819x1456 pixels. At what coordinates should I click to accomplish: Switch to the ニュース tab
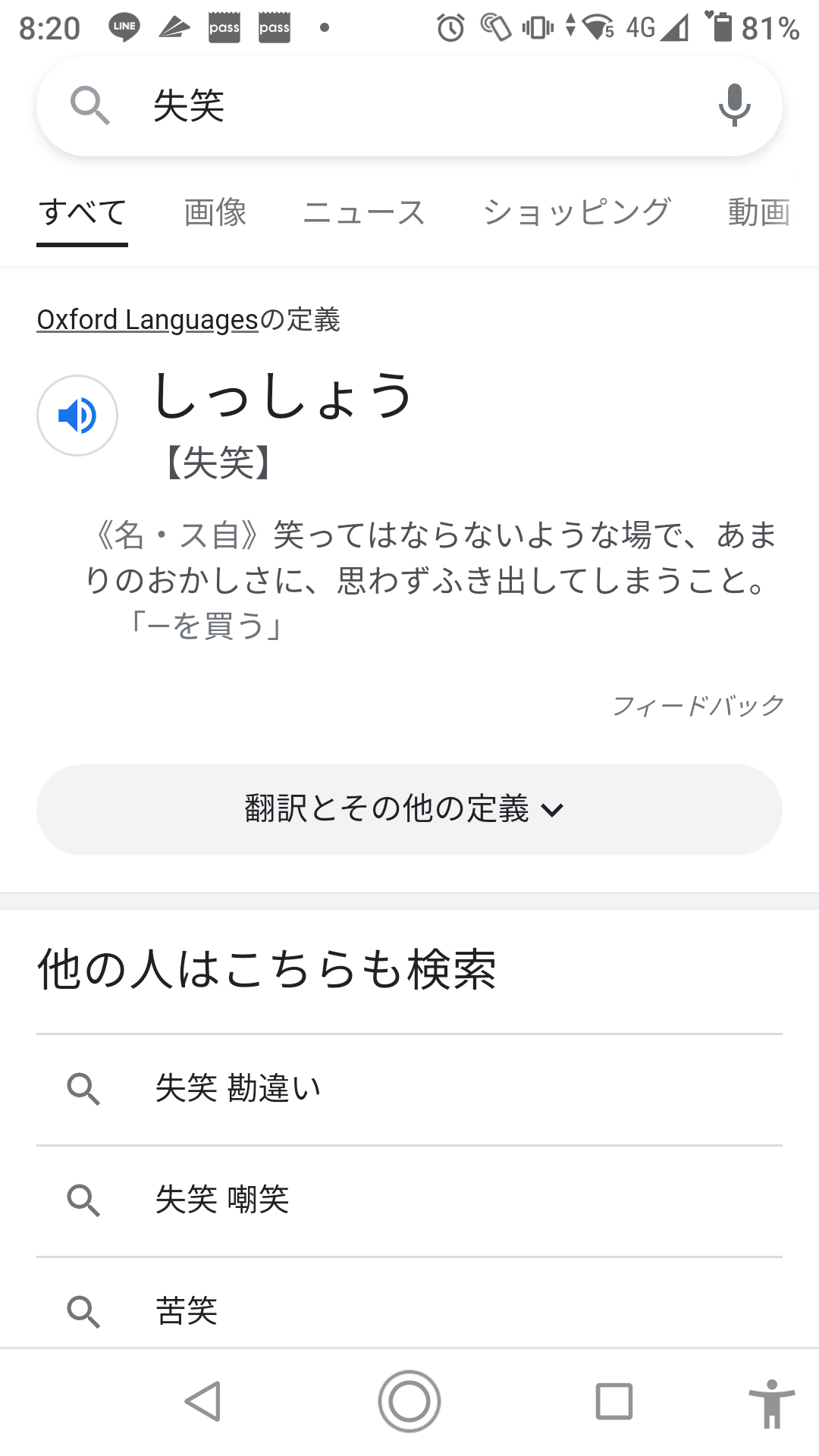pyautogui.click(x=364, y=212)
